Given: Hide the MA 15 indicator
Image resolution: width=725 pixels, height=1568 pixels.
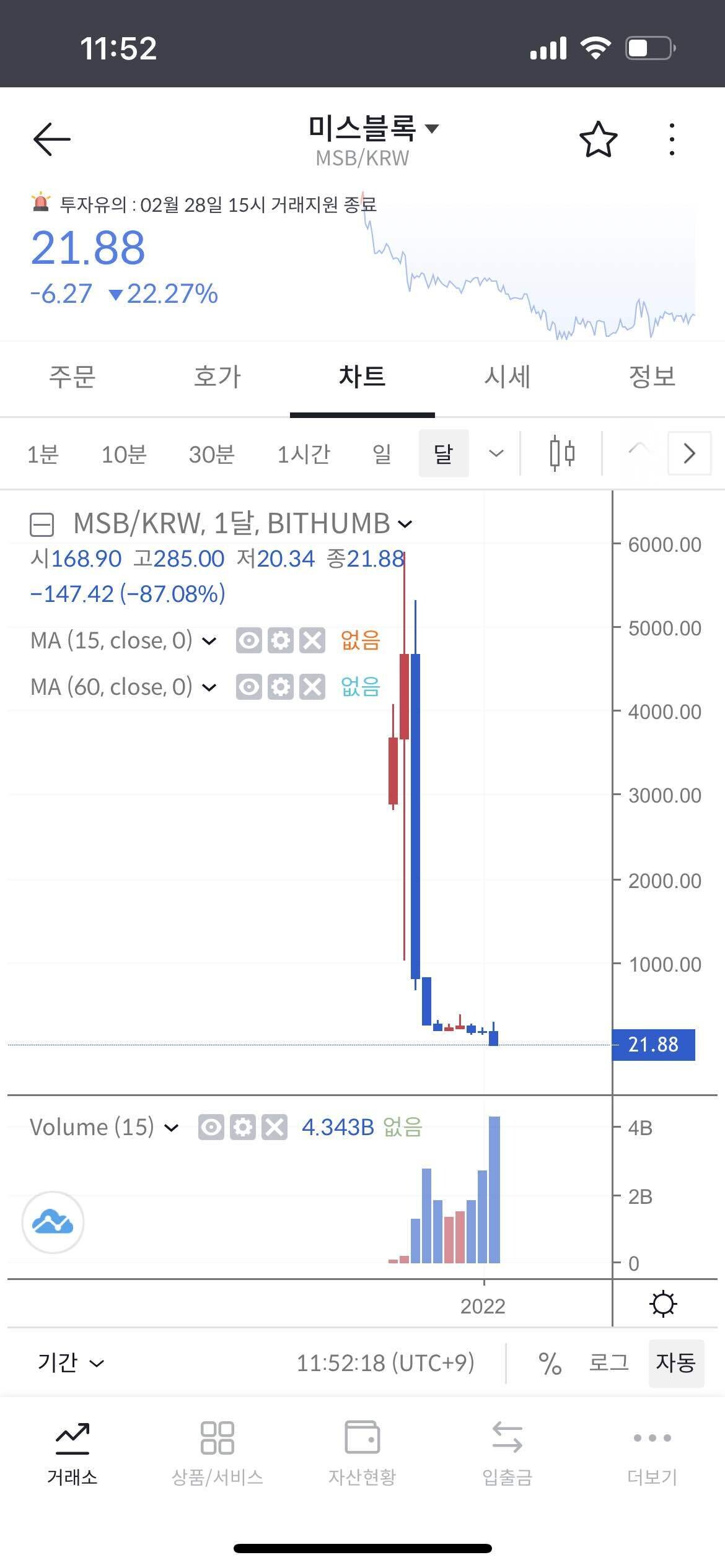Looking at the screenshot, I should (x=248, y=640).
